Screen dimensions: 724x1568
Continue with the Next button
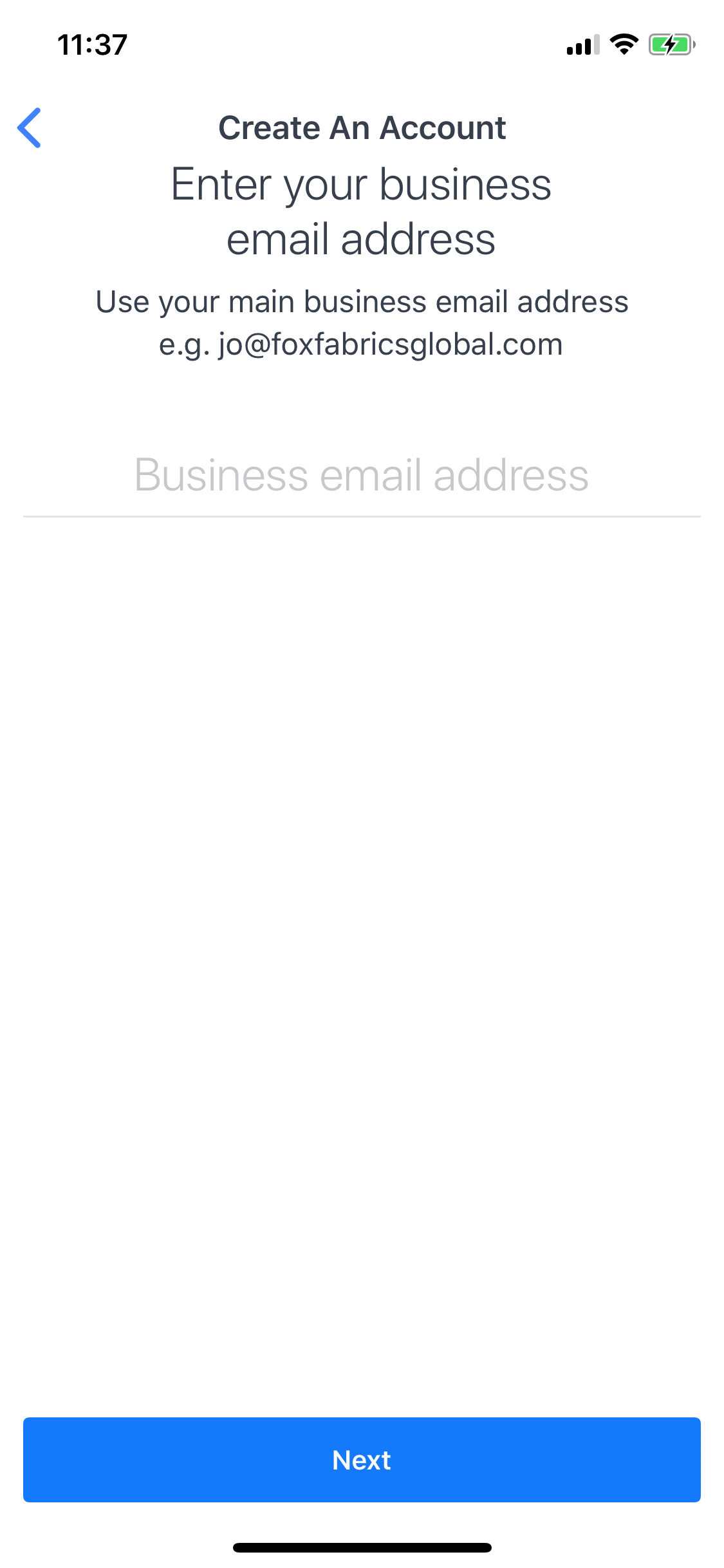tap(362, 1460)
